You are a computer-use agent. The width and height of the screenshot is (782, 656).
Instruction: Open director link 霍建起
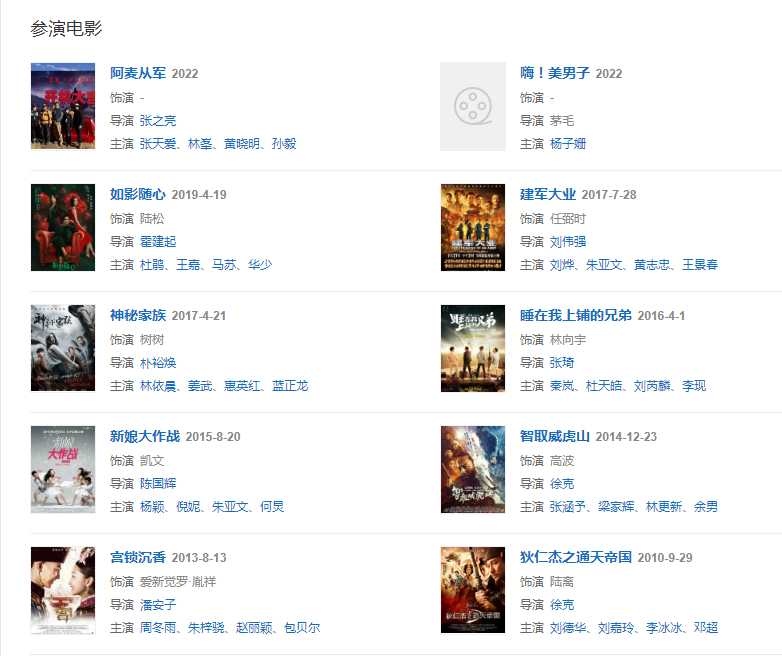pyautogui.click(x=157, y=241)
